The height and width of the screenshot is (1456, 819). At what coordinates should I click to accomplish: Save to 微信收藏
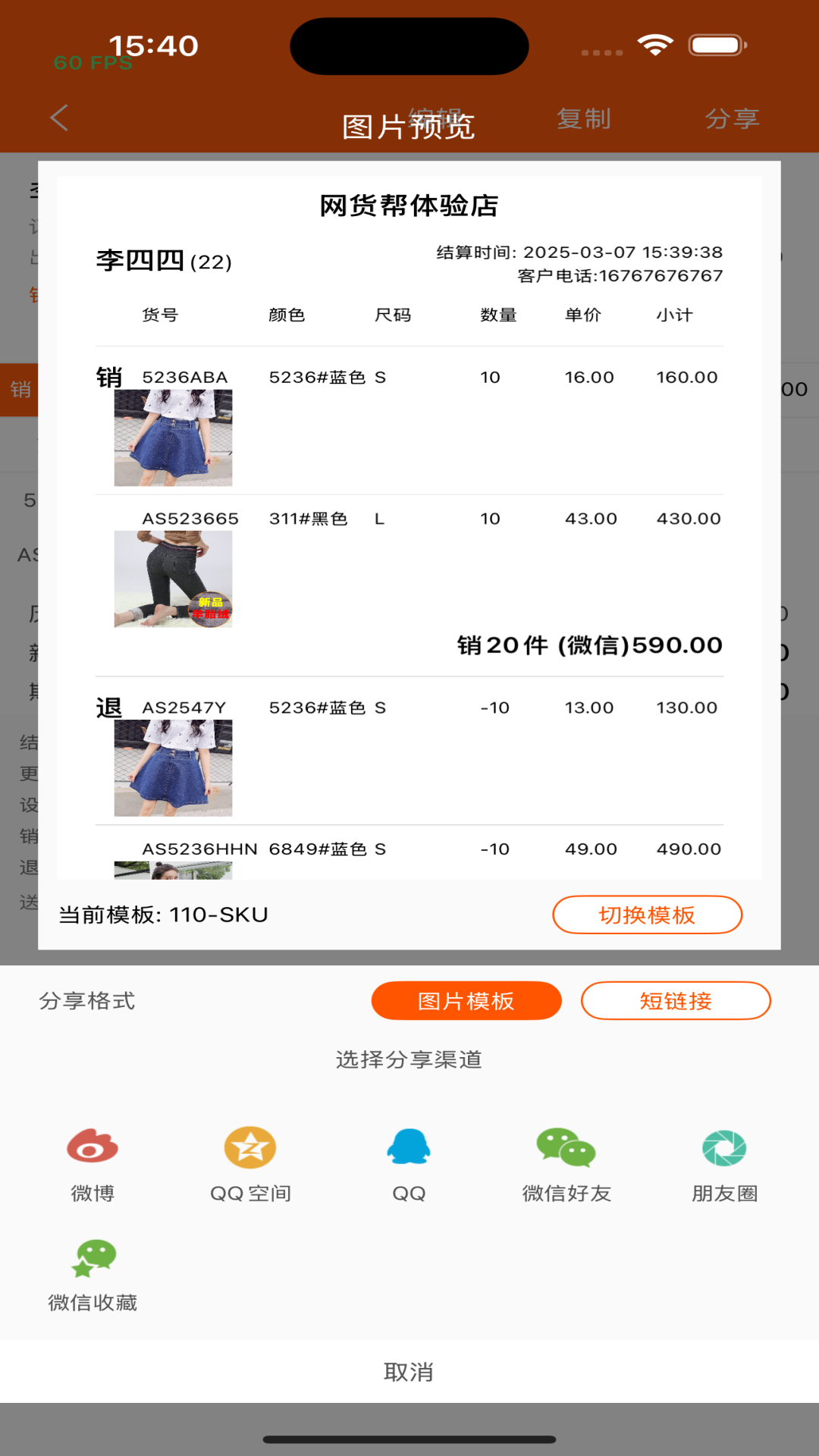coord(93,1274)
